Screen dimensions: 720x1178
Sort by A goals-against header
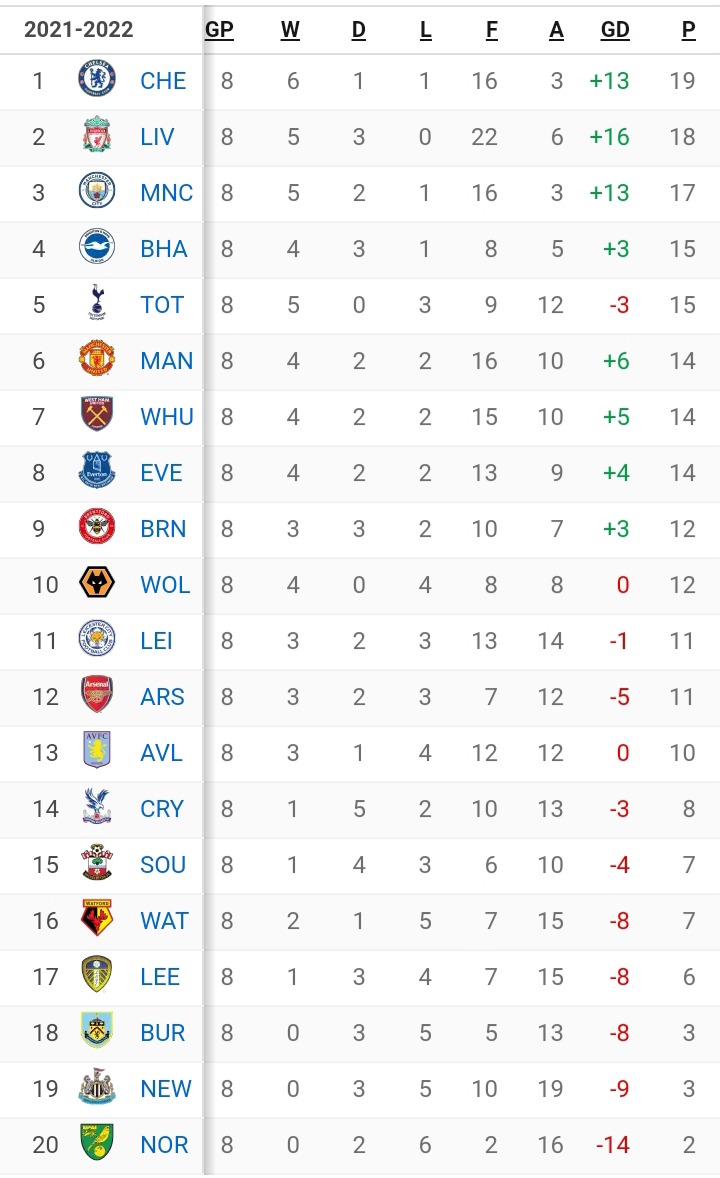click(x=556, y=29)
